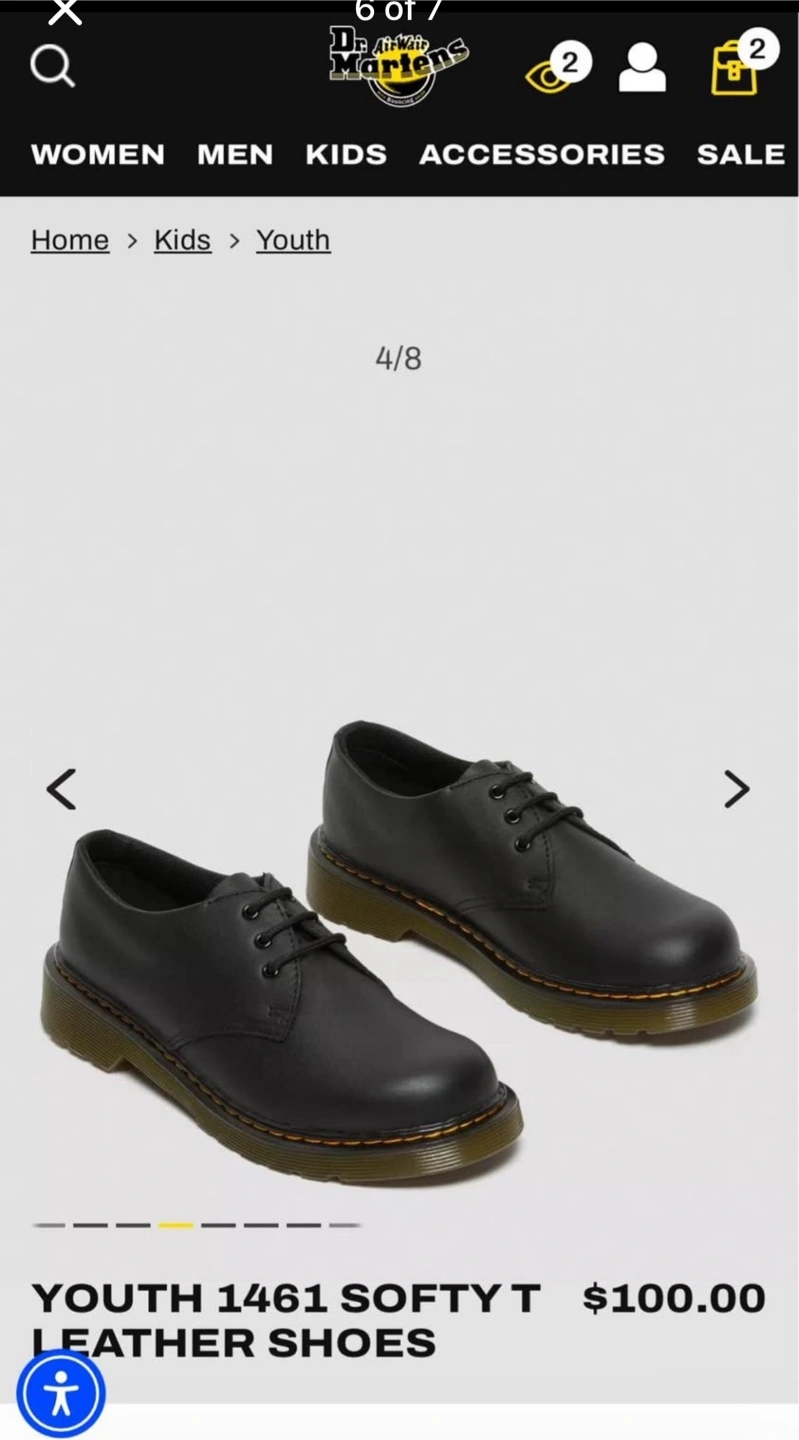Open the Accessories section

click(542, 154)
